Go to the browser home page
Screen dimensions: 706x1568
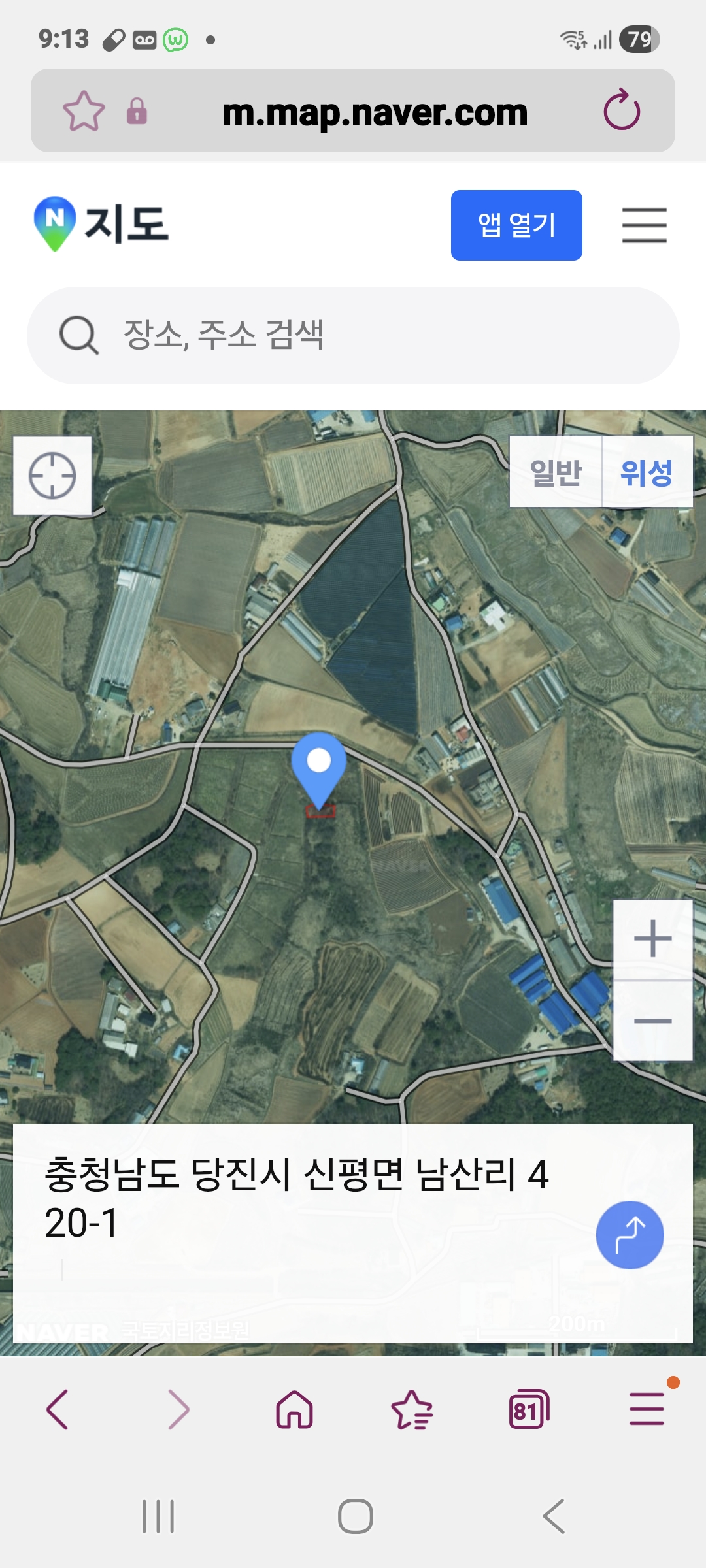294,1409
